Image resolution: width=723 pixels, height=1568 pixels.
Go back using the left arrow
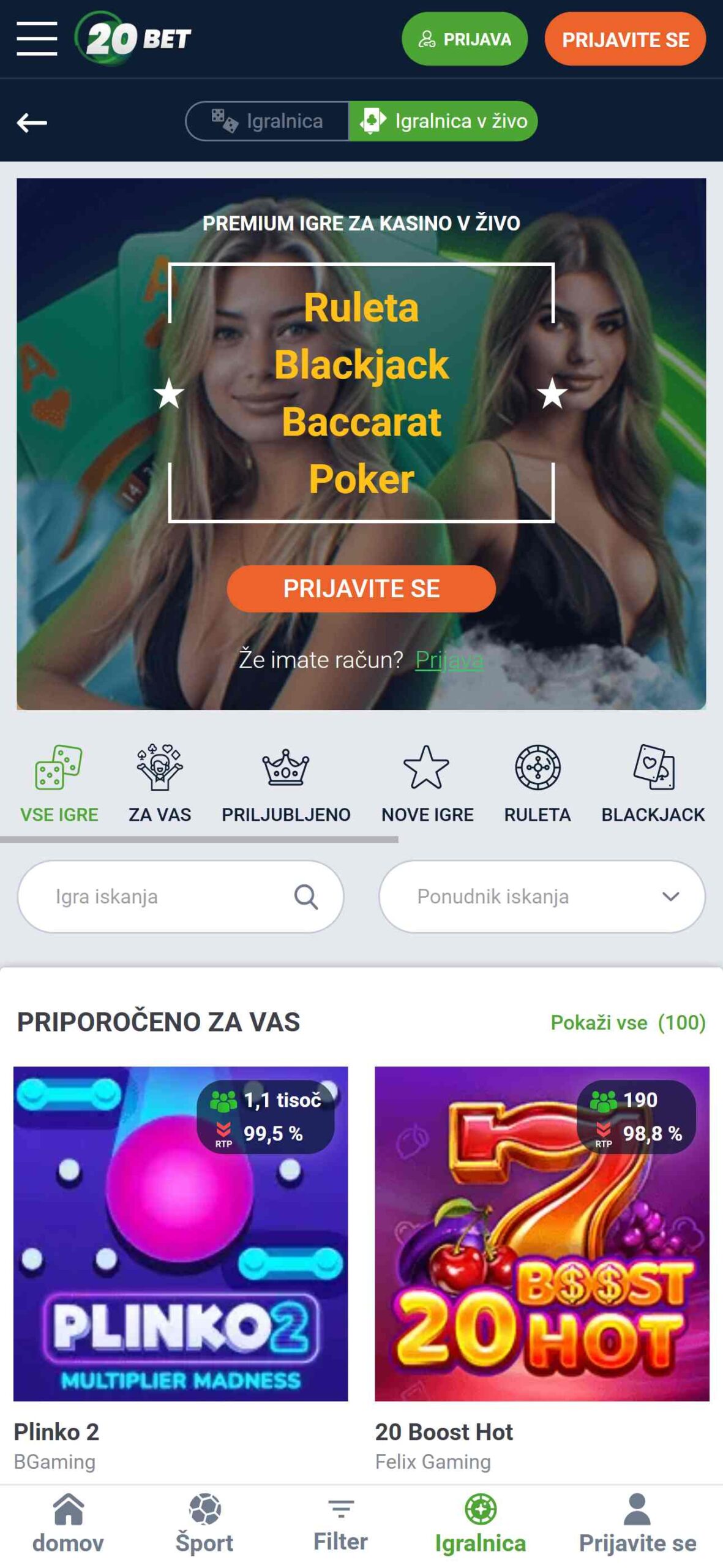[32, 123]
